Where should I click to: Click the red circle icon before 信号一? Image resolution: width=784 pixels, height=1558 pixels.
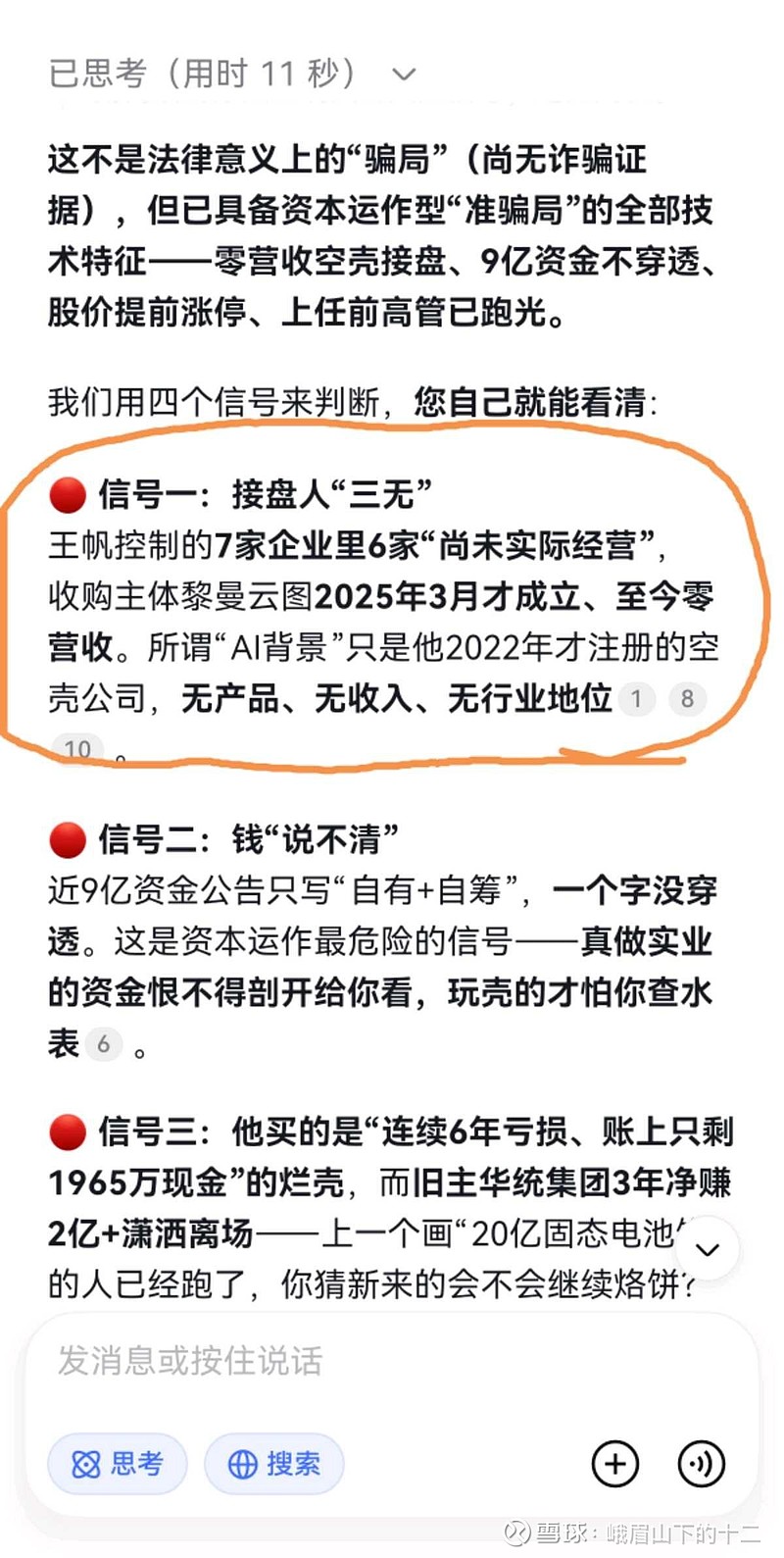(66, 496)
